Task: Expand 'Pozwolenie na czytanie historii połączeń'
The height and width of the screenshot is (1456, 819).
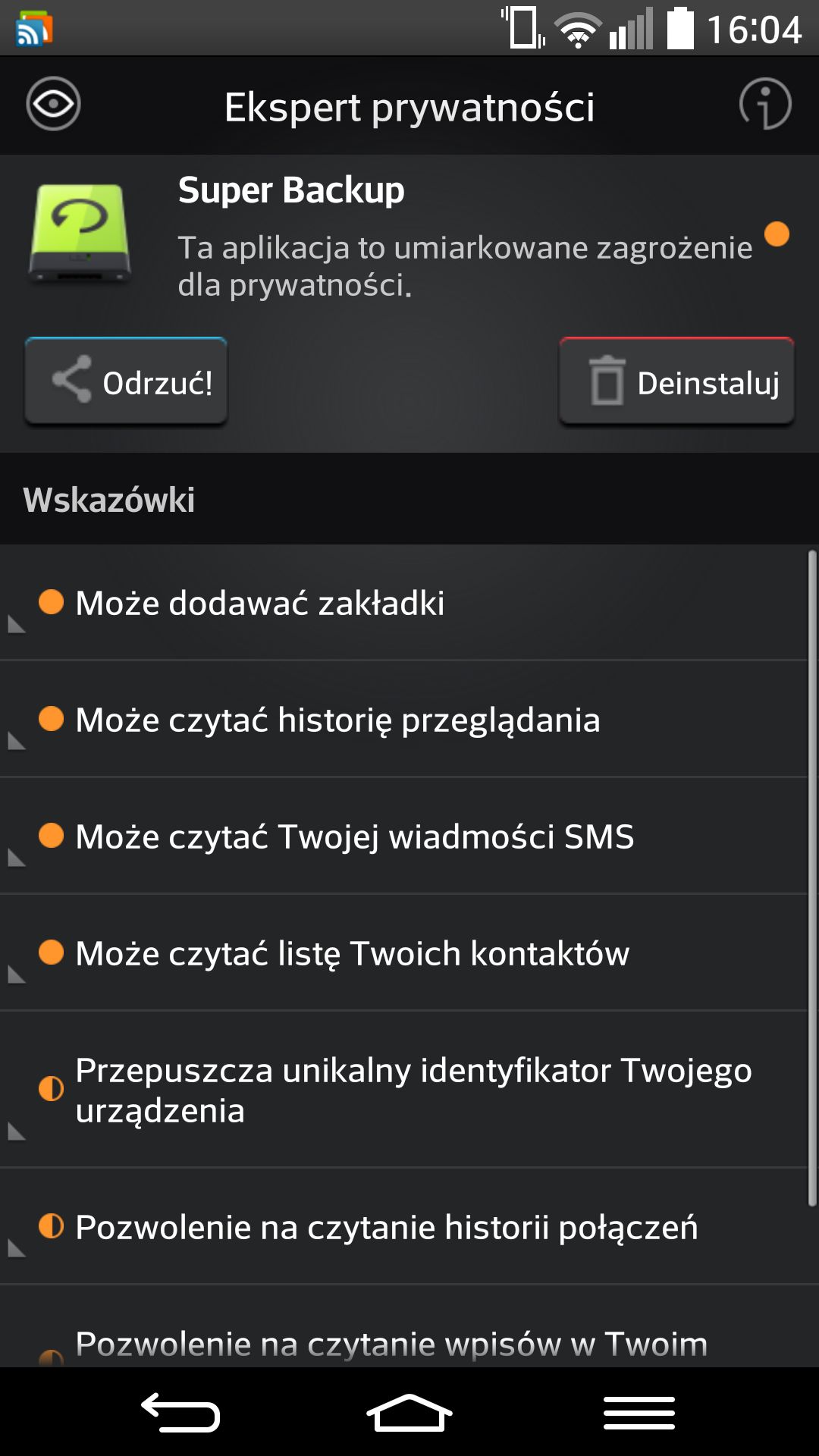Action: [x=403, y=1227]
